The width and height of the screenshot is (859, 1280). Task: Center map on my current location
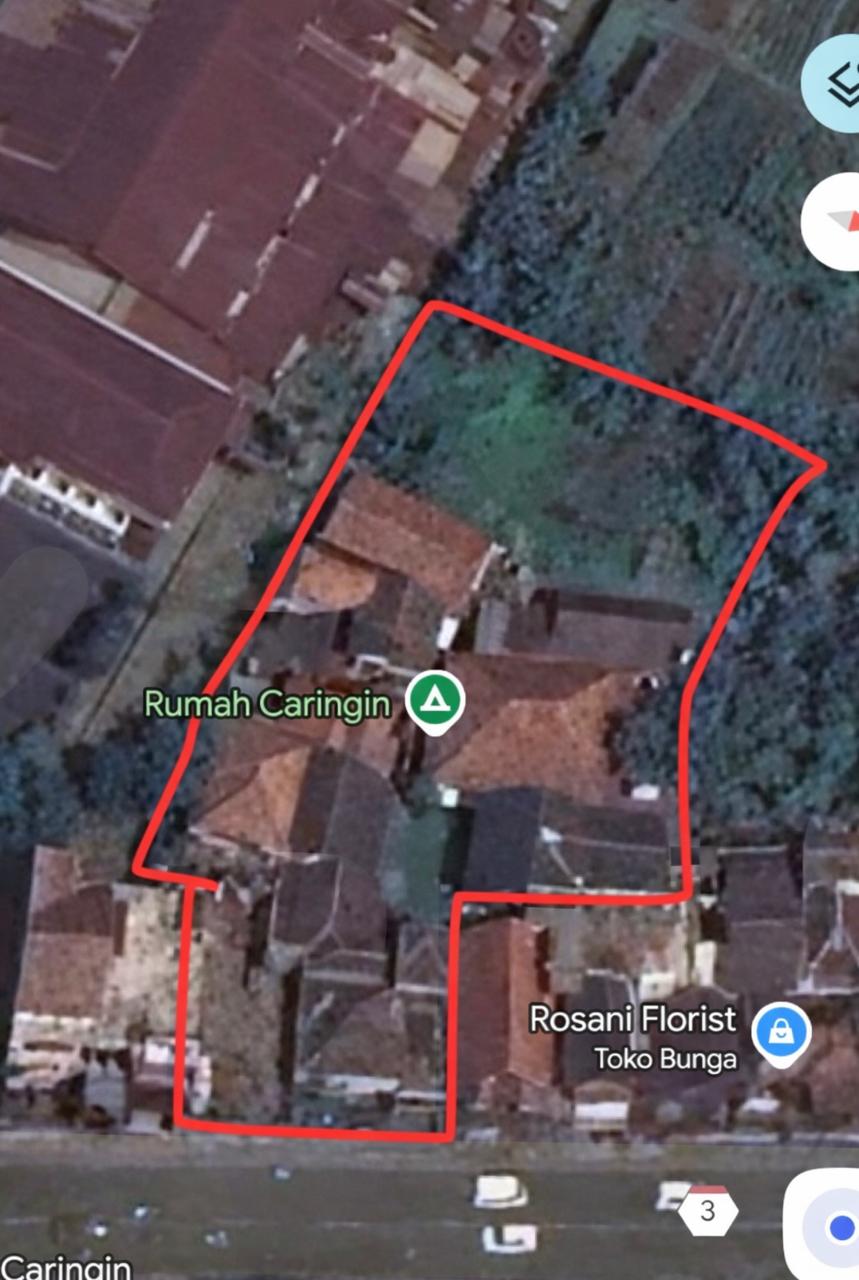836,1225
